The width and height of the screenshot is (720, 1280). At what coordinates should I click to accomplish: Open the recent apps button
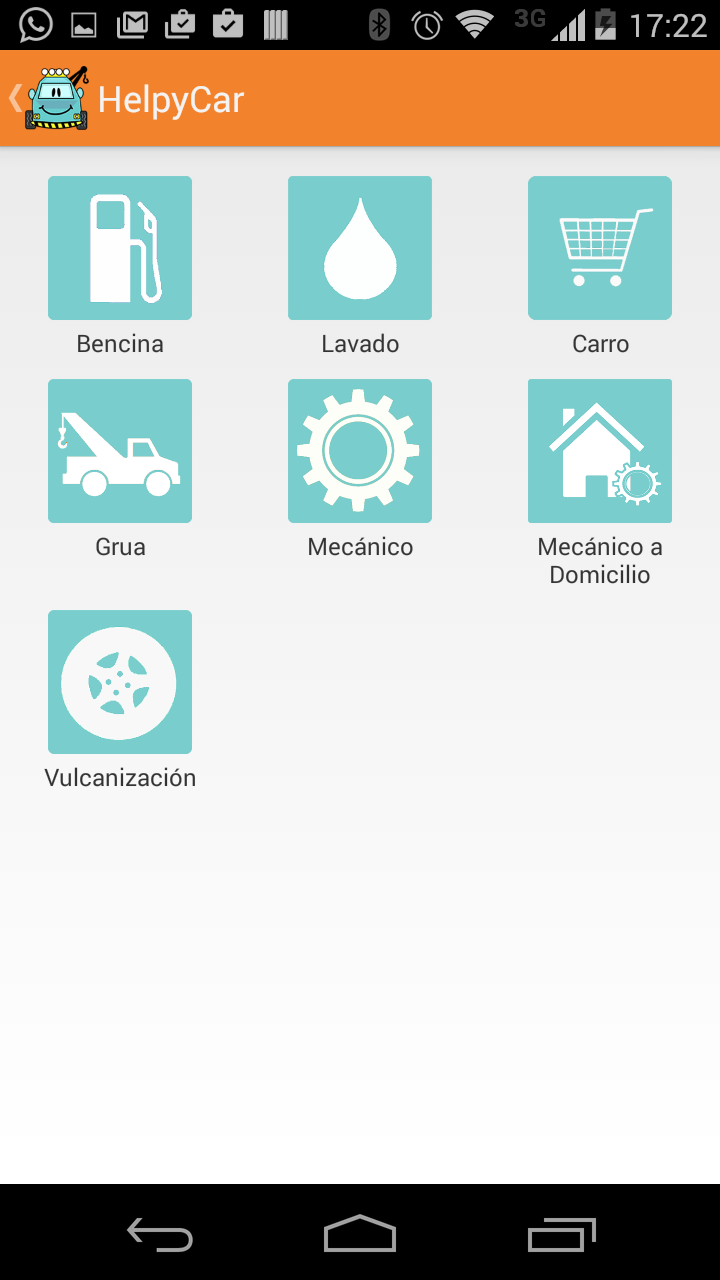pyautogui.click(x=562, y=1234)
